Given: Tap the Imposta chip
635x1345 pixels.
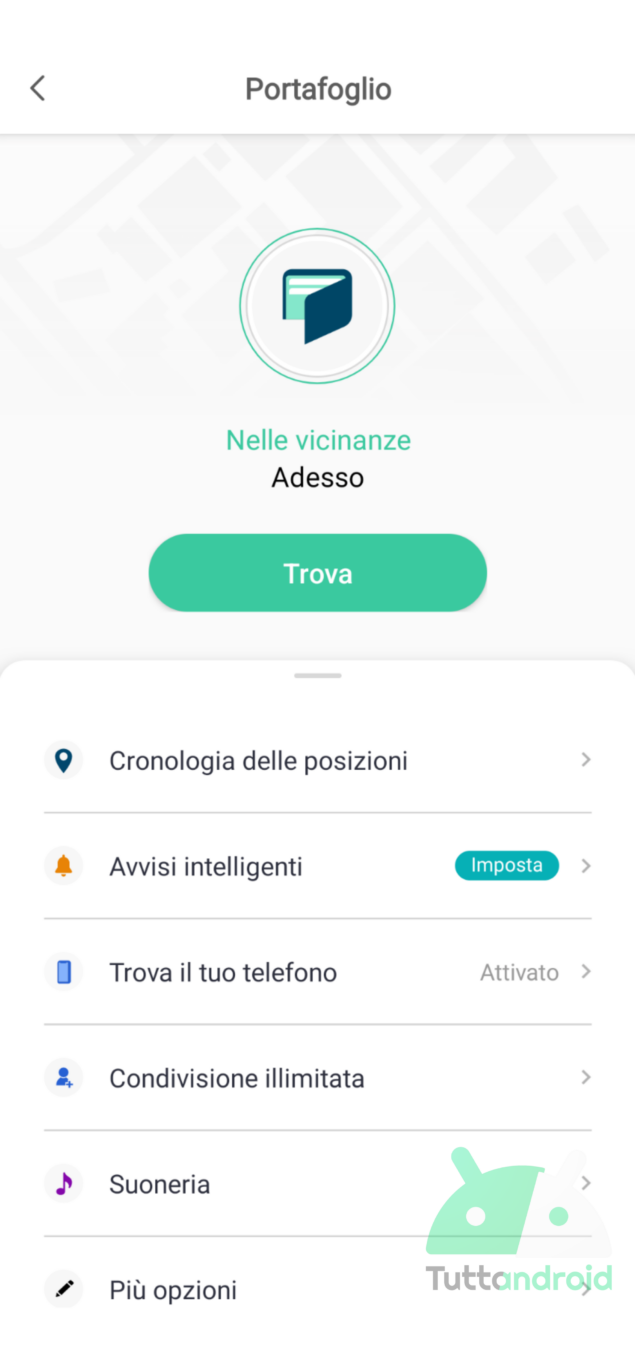Looking at the screenshot, I should (506, 865).
